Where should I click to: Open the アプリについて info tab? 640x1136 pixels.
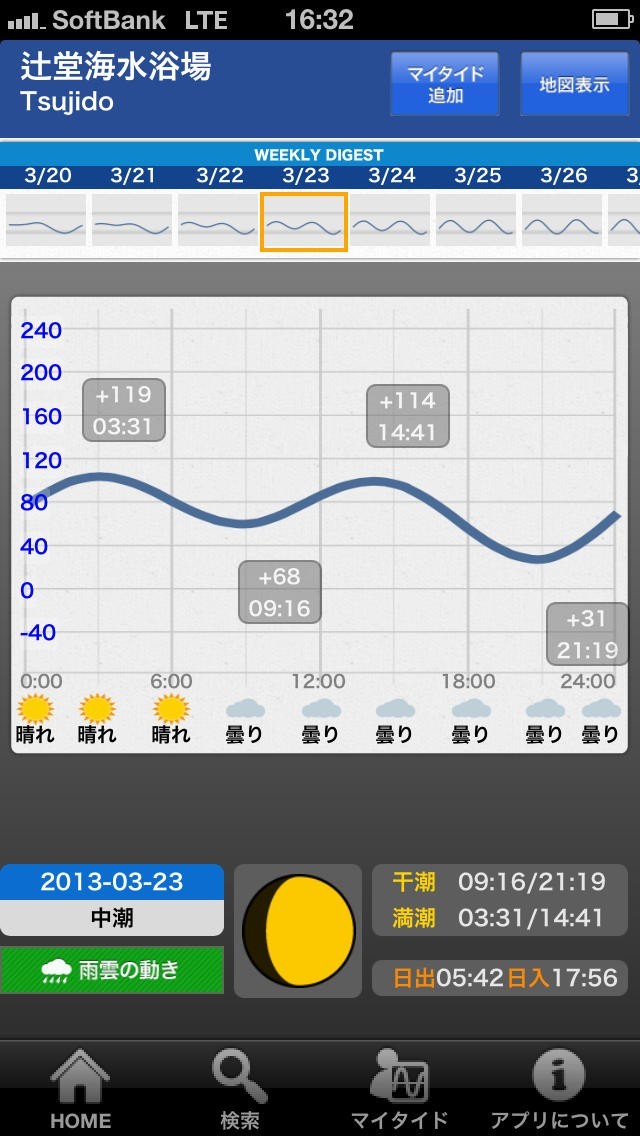[x=558, y=1090]
